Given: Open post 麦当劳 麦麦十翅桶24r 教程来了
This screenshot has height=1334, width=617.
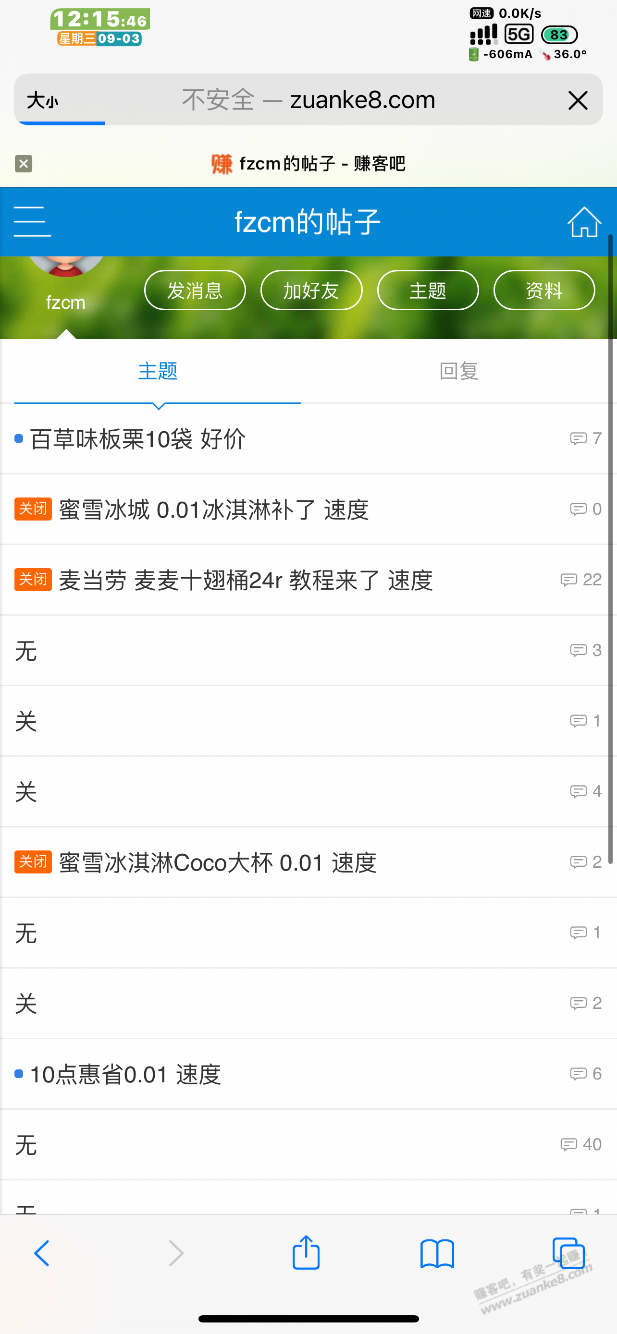Looking at the screenshot, I should 245,580.
